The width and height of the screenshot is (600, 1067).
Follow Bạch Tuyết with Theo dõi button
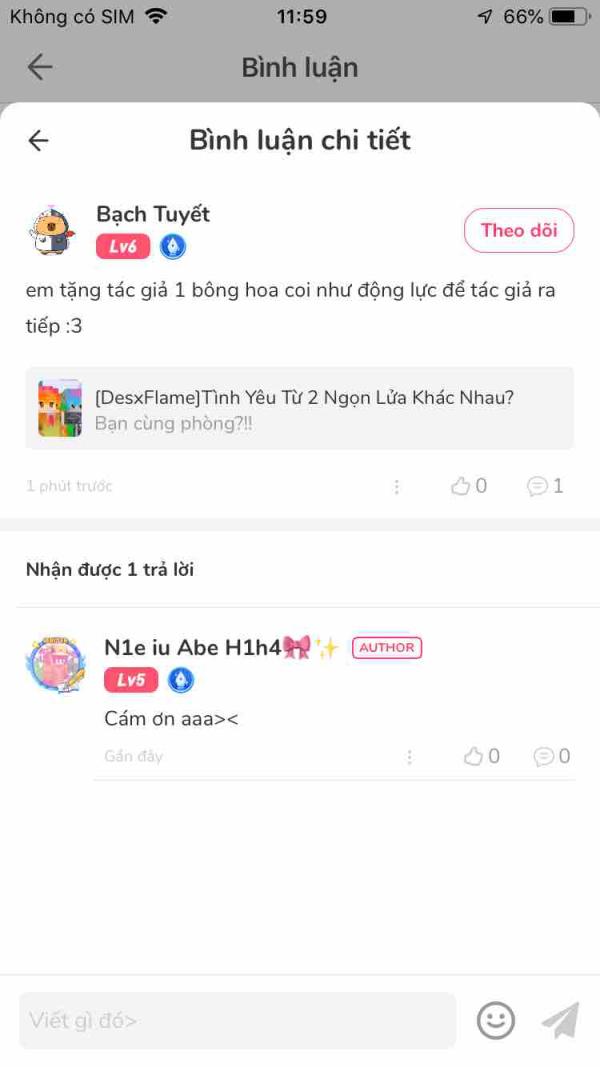519,230
